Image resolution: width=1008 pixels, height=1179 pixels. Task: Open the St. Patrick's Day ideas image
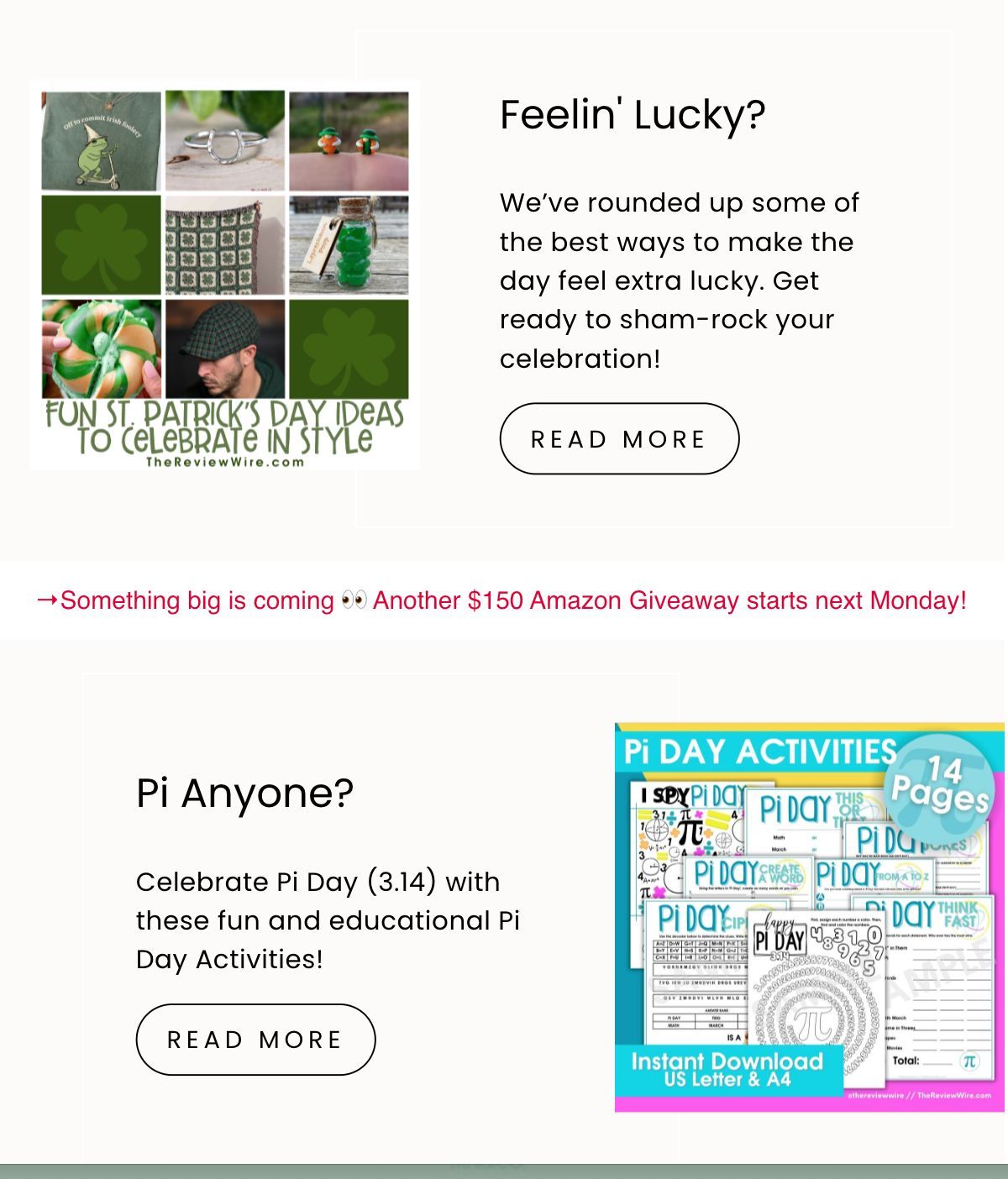pos(225,275)
